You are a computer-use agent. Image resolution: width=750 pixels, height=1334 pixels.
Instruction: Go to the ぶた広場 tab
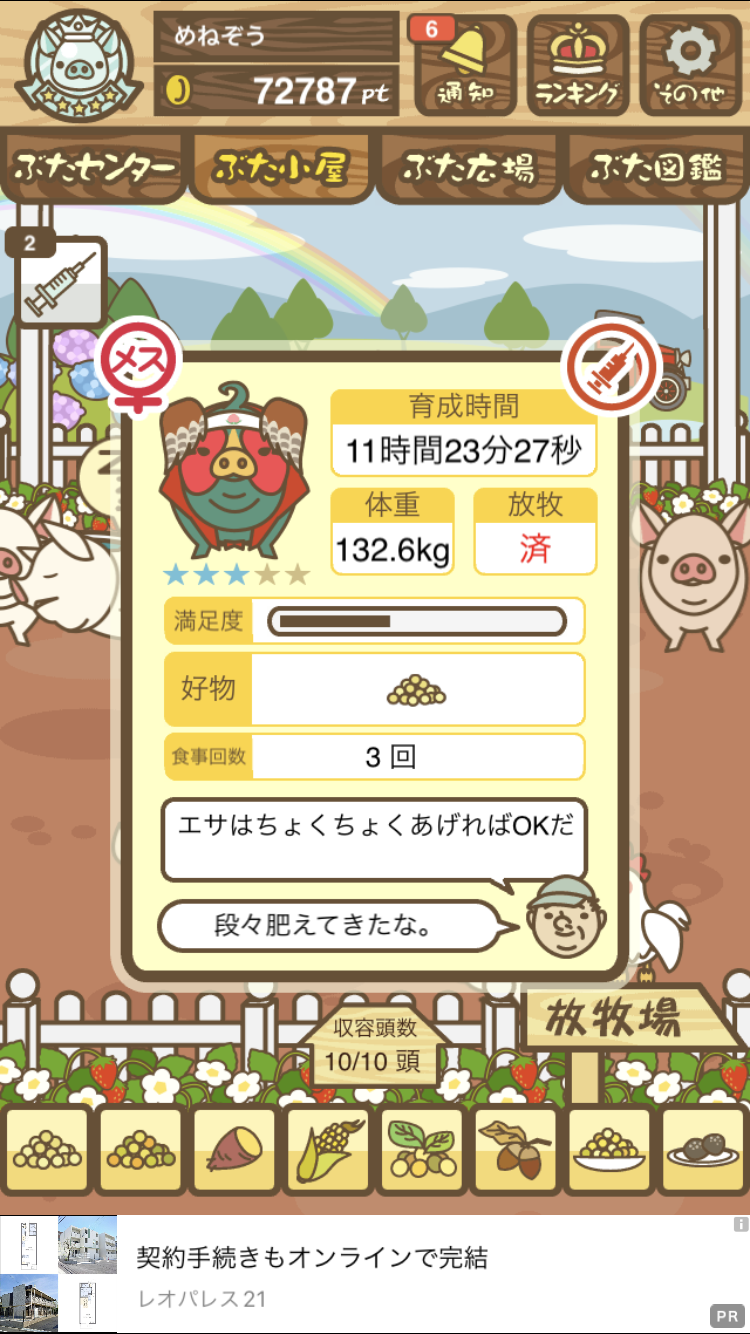pyautogui.click(x=468, y=168)
